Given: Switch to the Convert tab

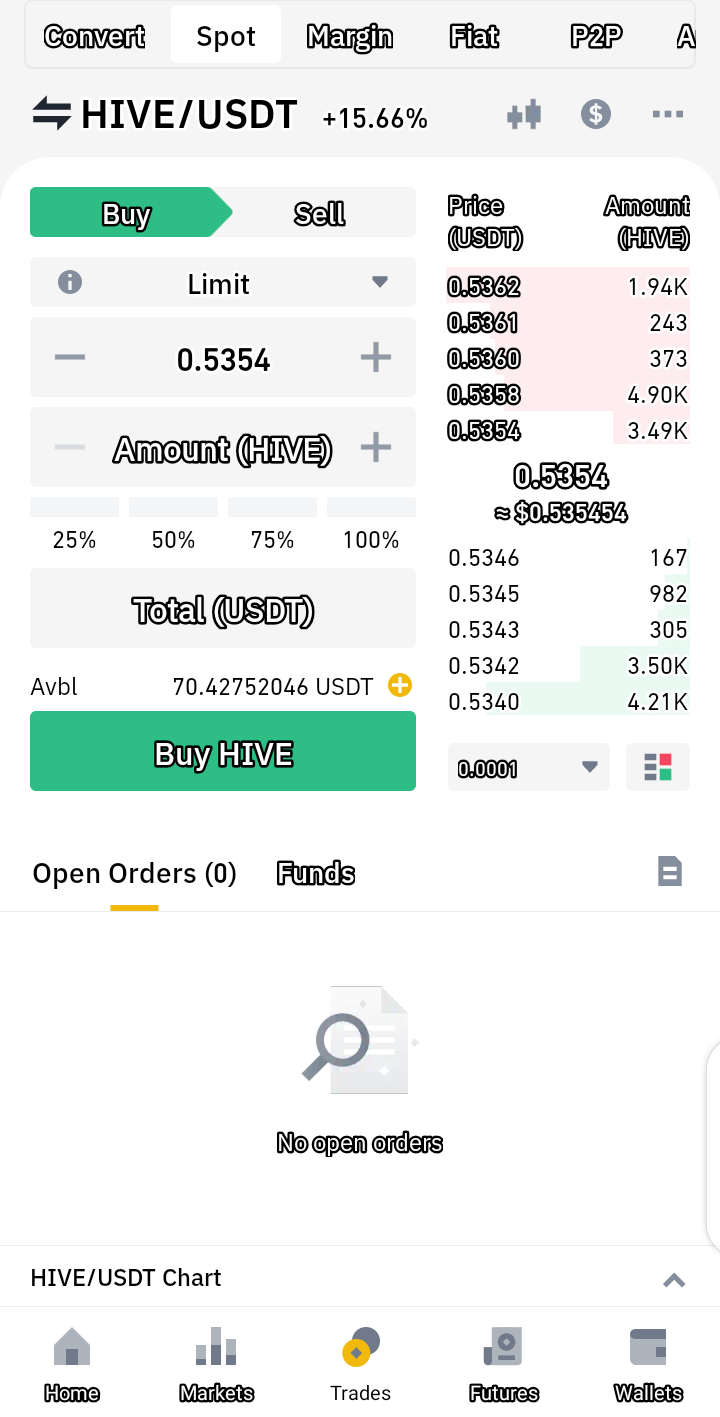Looking at the screenshot, I should coord(95,37).
